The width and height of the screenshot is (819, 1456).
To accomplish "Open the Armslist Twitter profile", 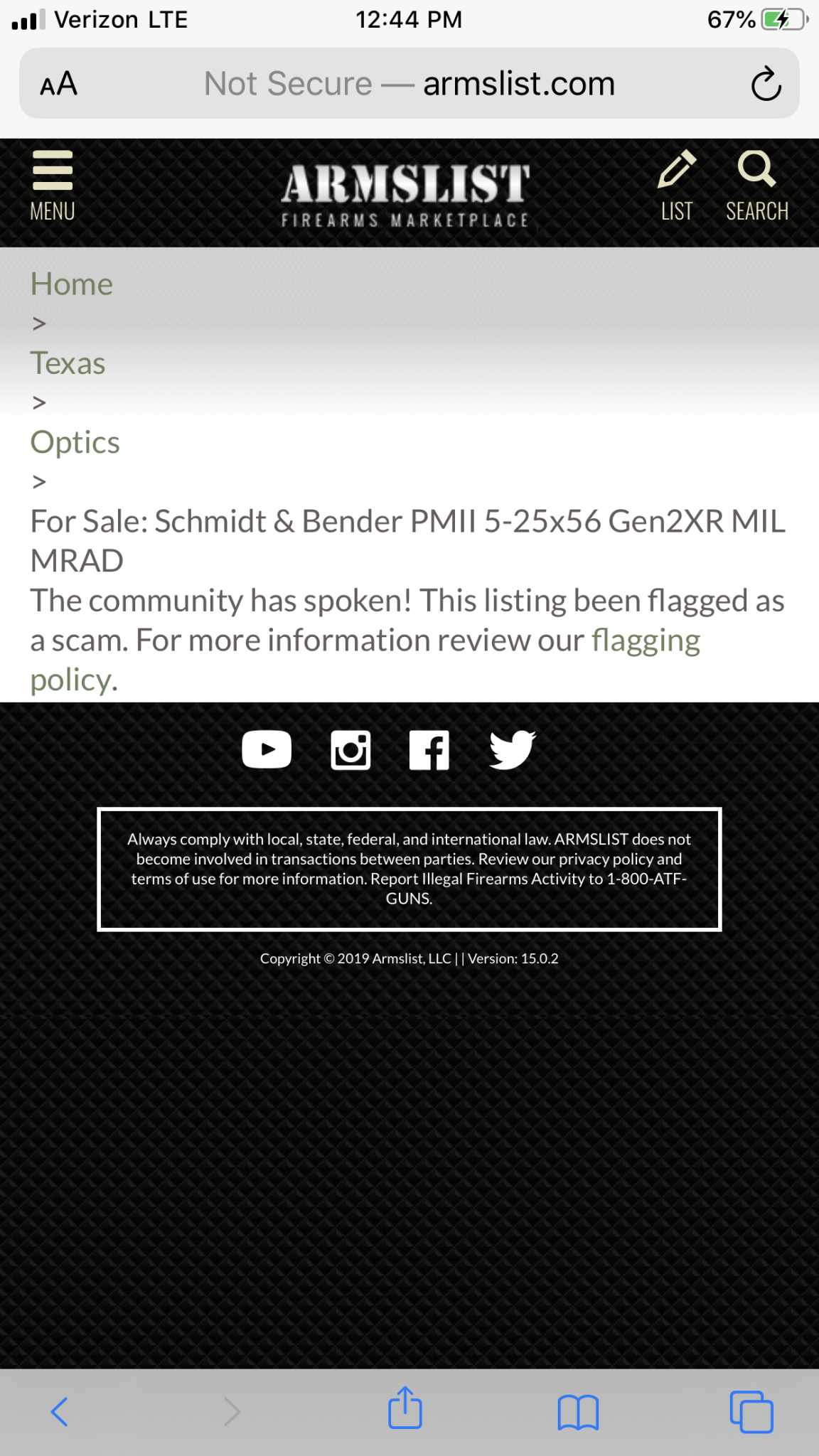I will point(513,749).
